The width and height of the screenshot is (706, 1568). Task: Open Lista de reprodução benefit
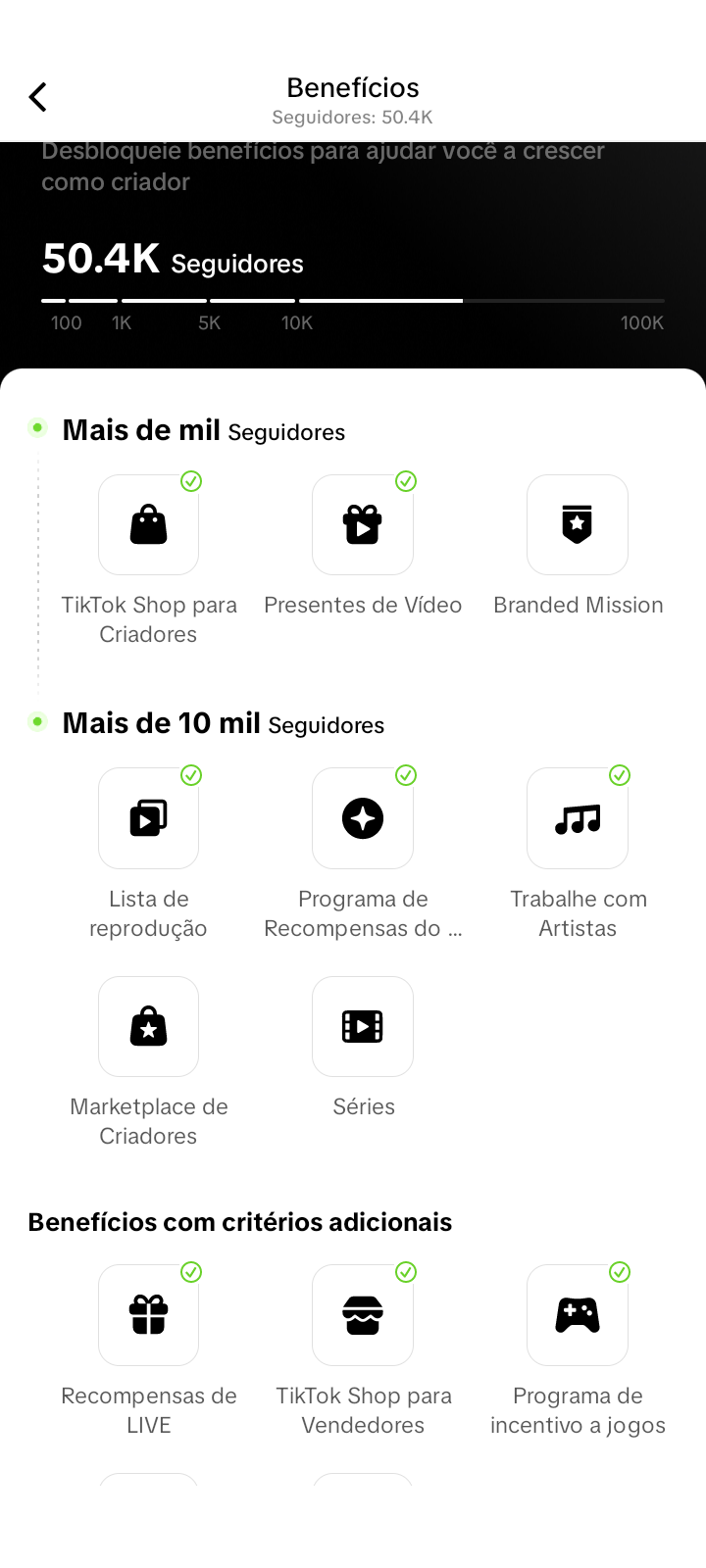pos(149,818)
